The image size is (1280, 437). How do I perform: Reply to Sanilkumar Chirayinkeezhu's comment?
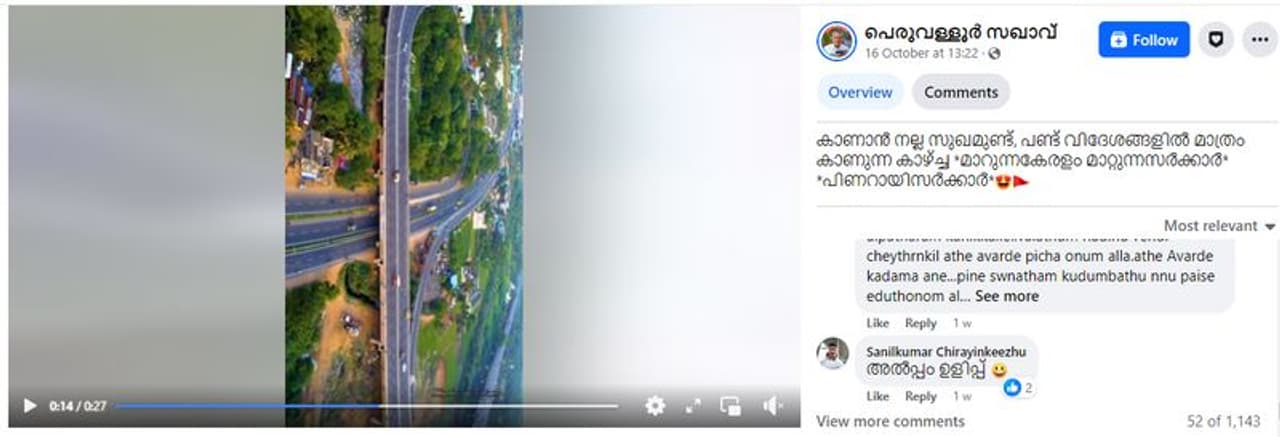[x=920, y=396]
